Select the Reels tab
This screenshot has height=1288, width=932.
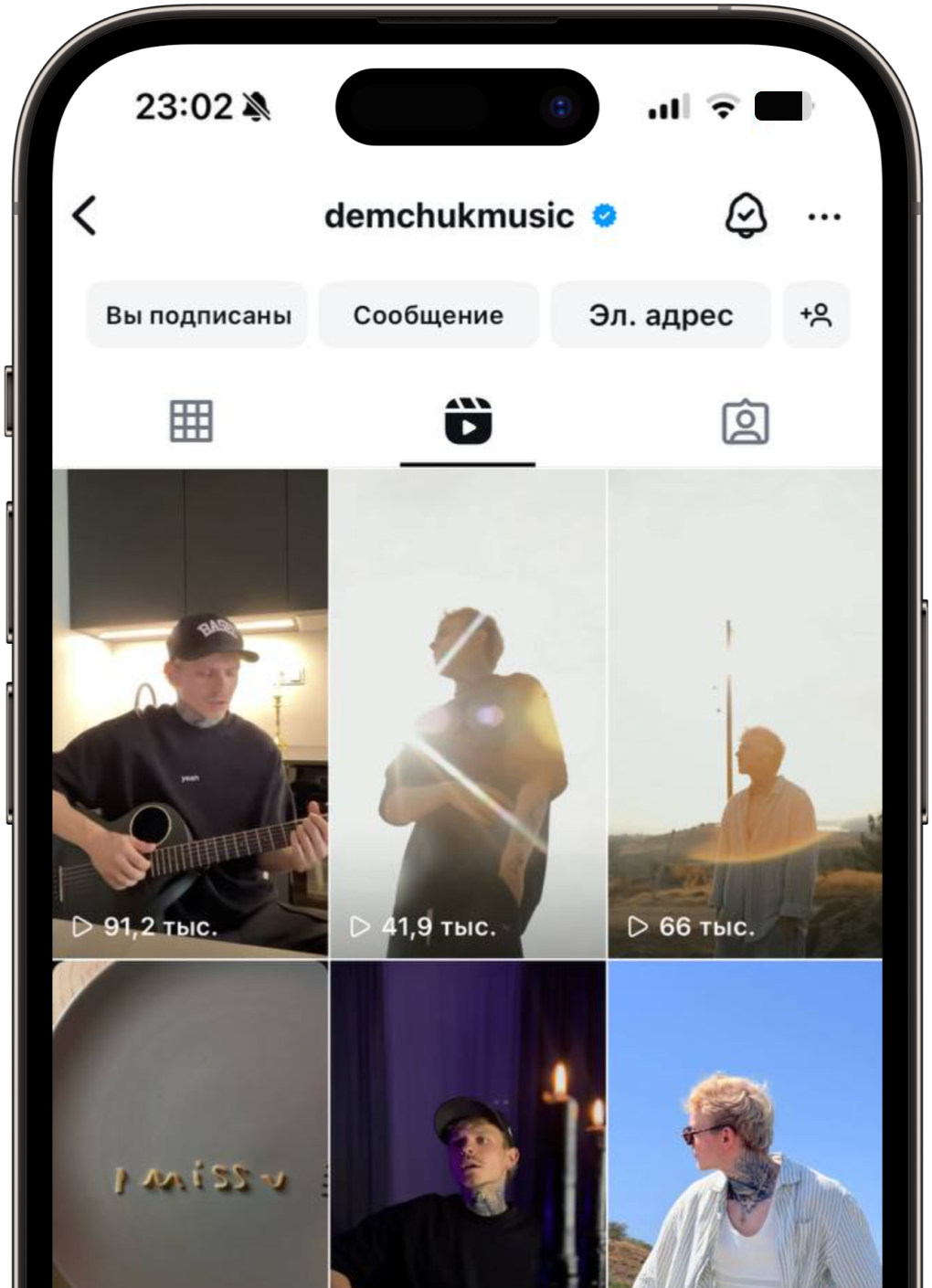click(468, 421)
